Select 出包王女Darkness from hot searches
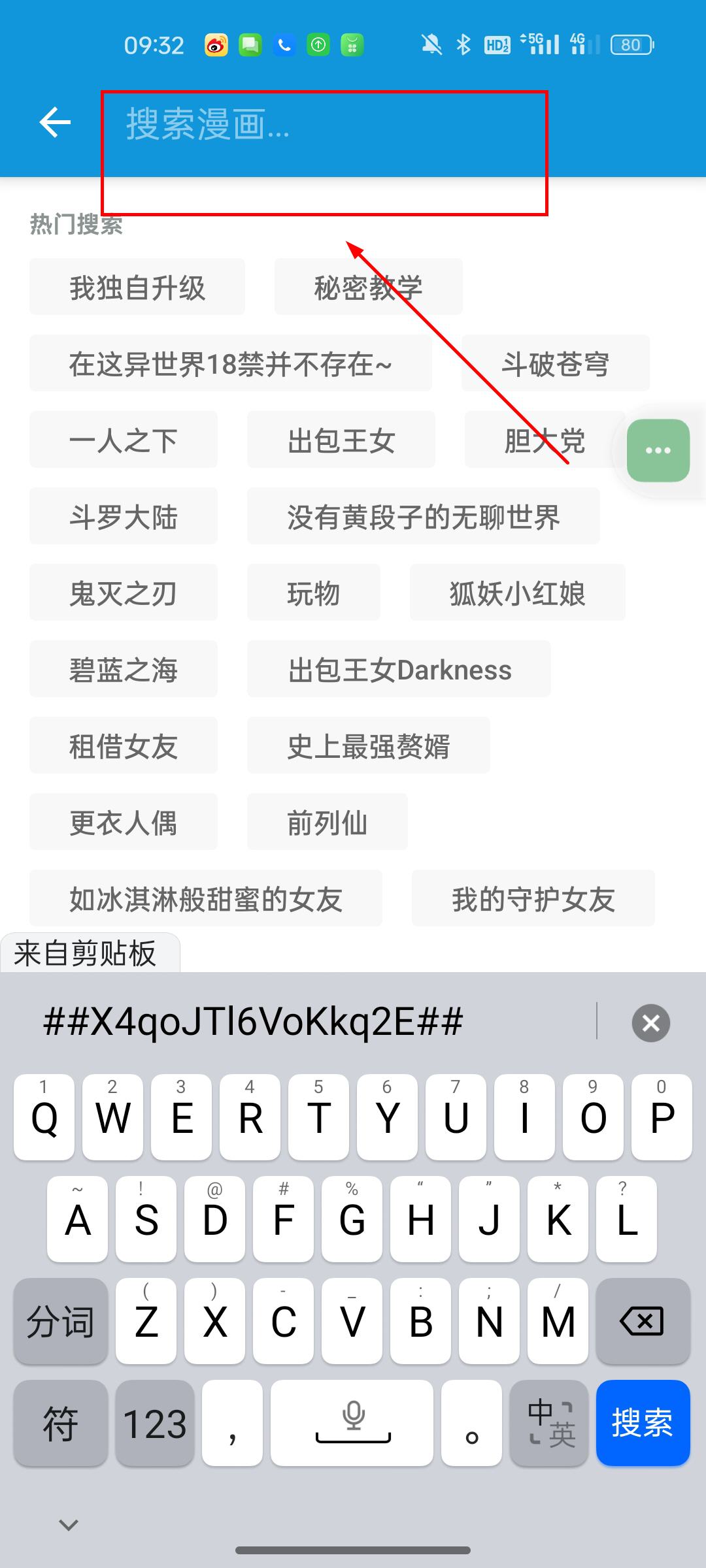706x1568 pixels. (399, 670)
